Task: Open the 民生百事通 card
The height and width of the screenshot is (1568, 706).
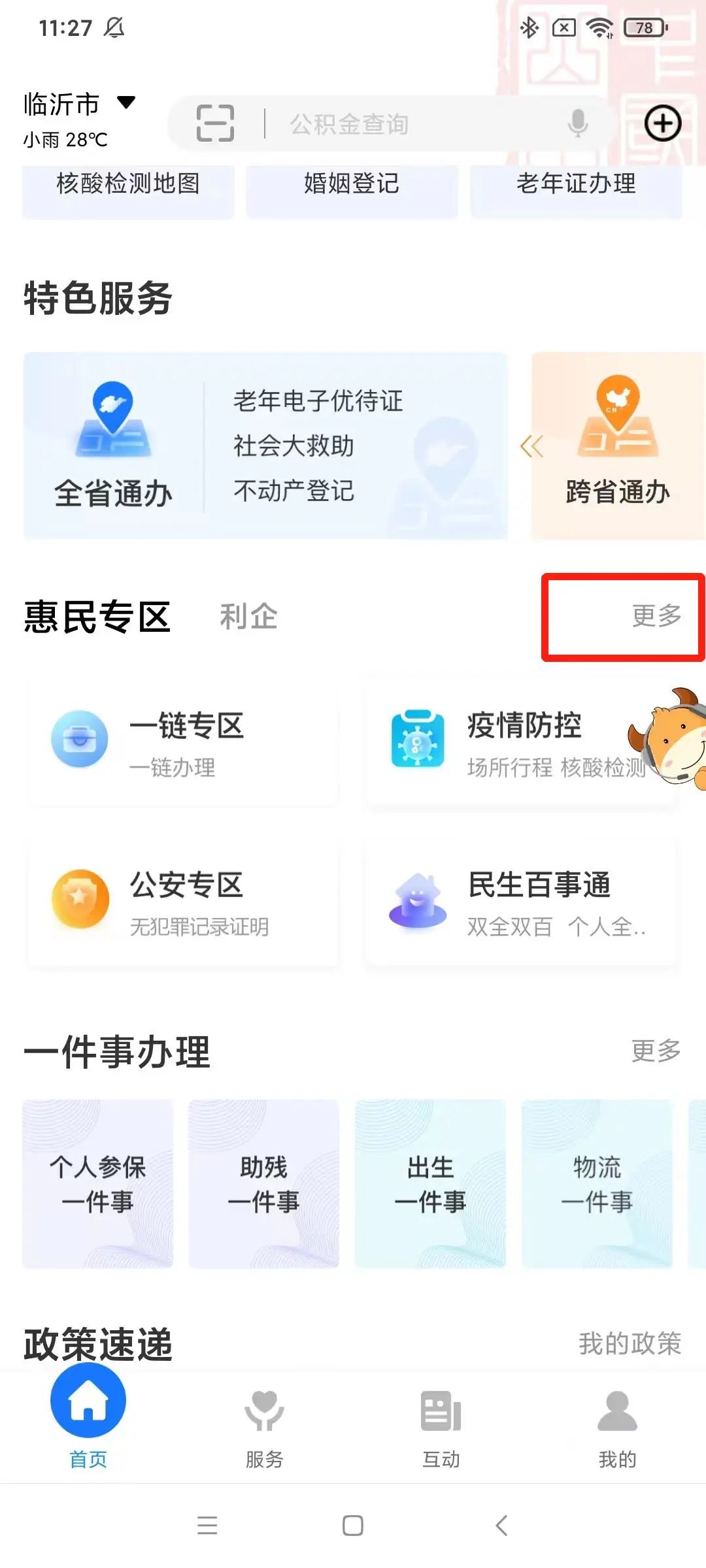Action: [522, 903]
